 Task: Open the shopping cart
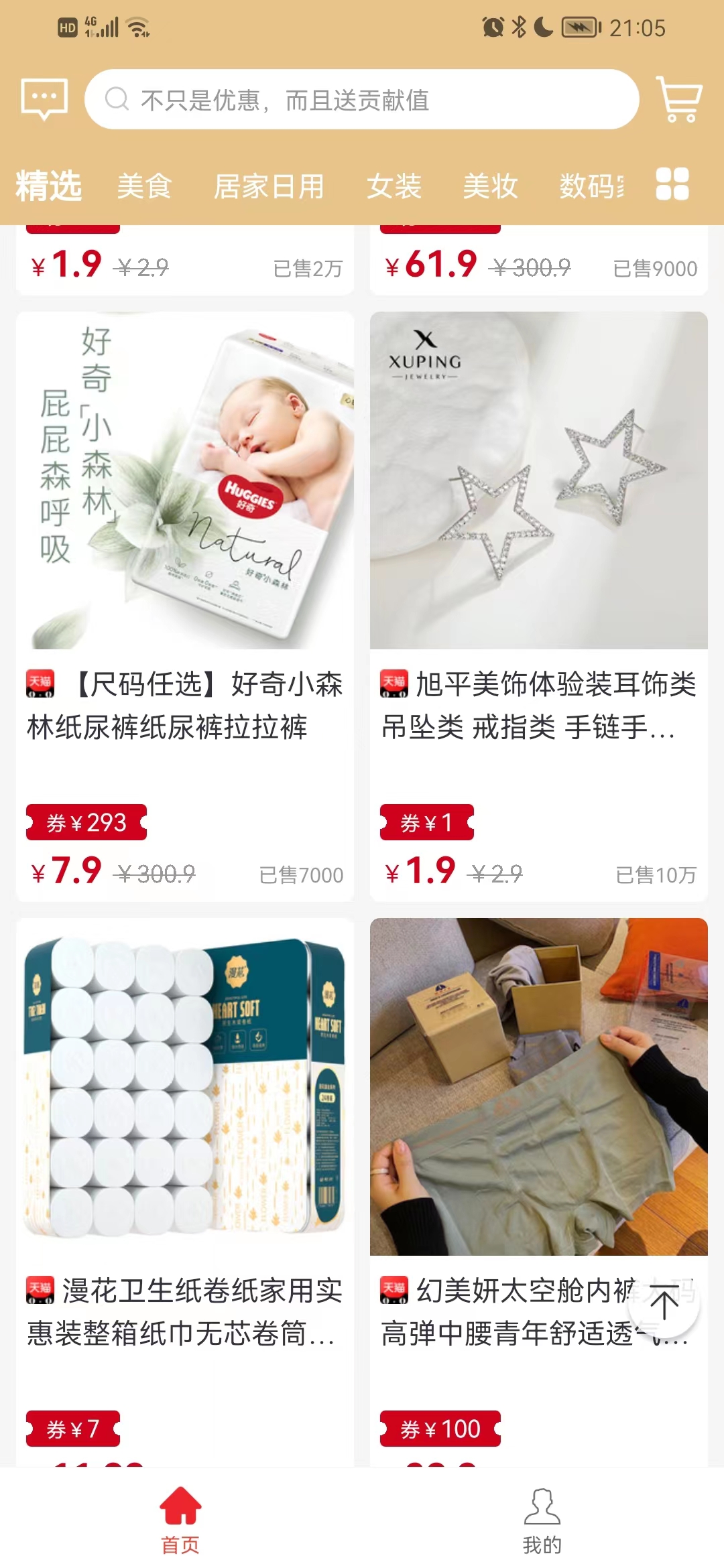point(679,99)
